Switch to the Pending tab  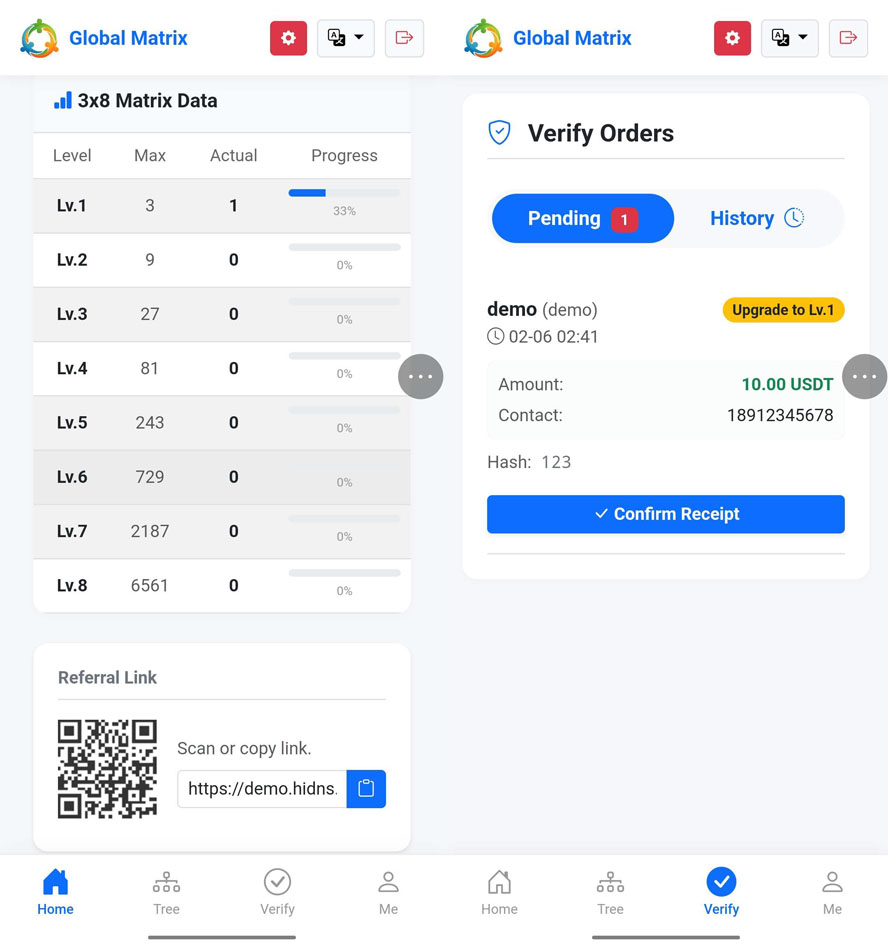[x=582, y=218]
